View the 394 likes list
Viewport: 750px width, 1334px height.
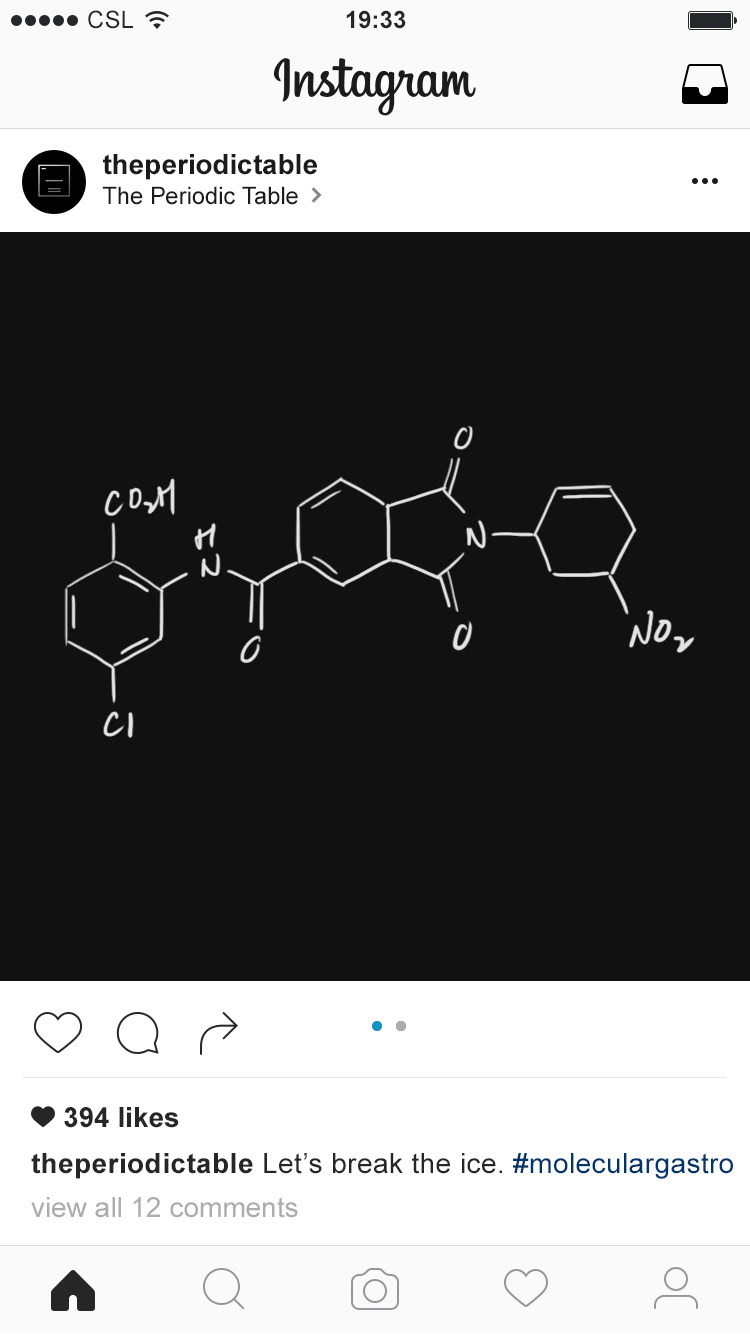coord(105,1117)
